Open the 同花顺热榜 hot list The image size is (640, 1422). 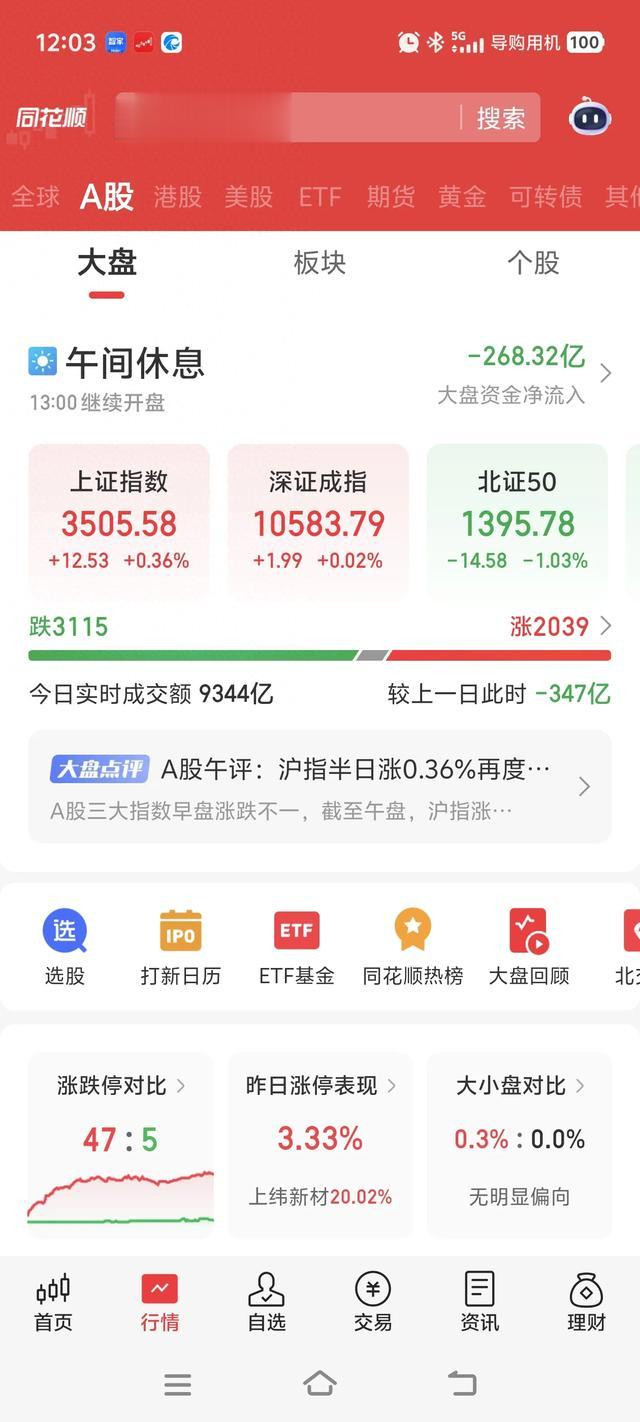413,947
